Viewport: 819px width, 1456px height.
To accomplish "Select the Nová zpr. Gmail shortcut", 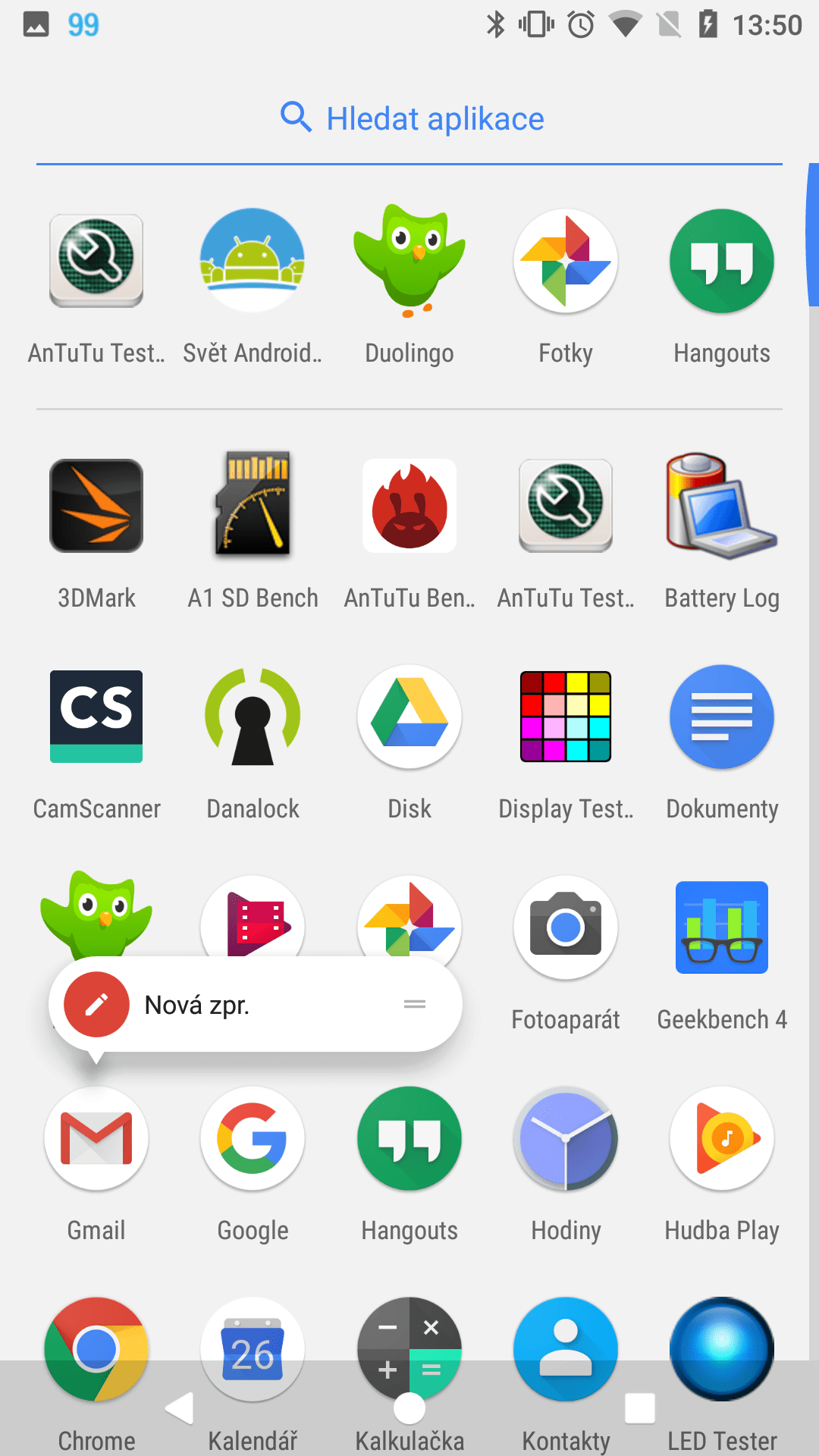I will pos(256,1004).
